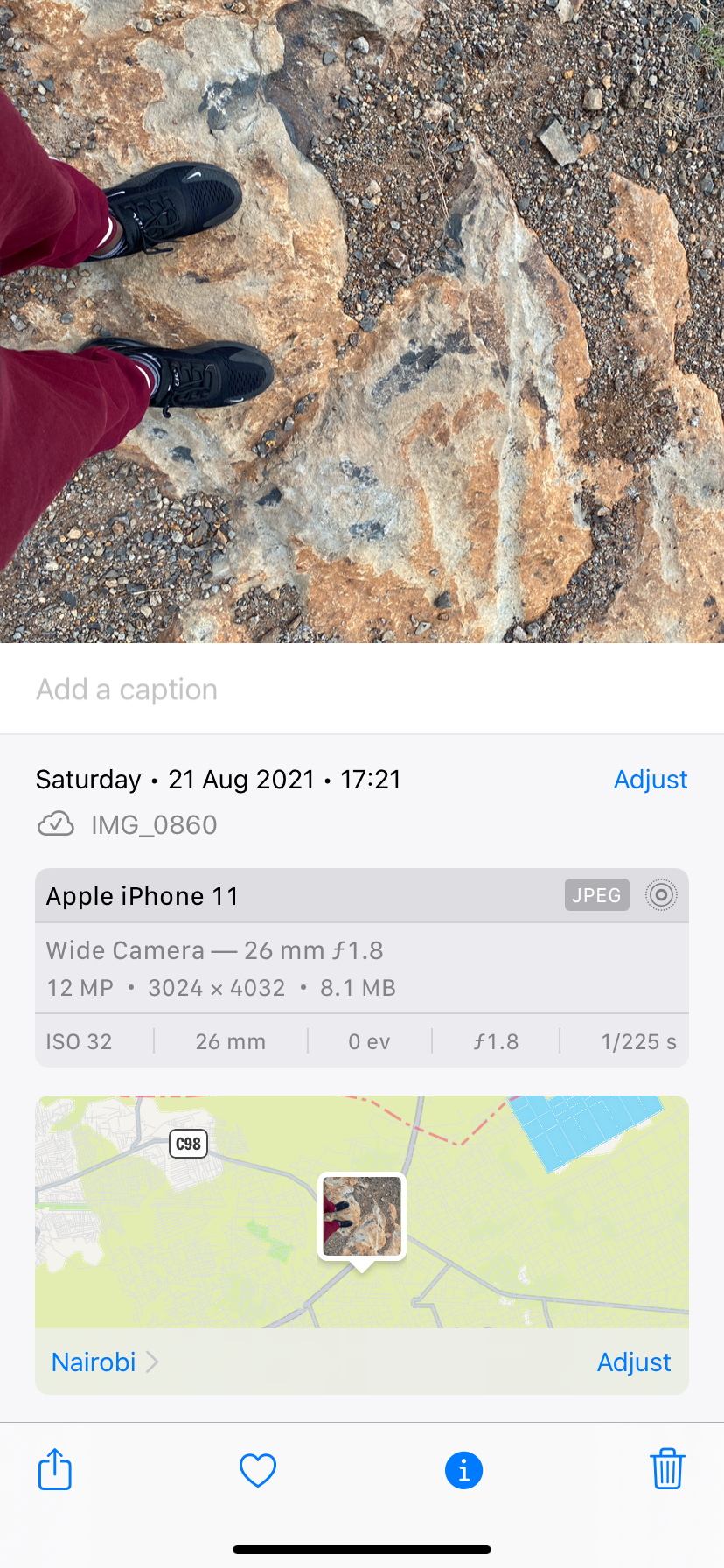Favorite the photo with the heart

(258, 1470)
